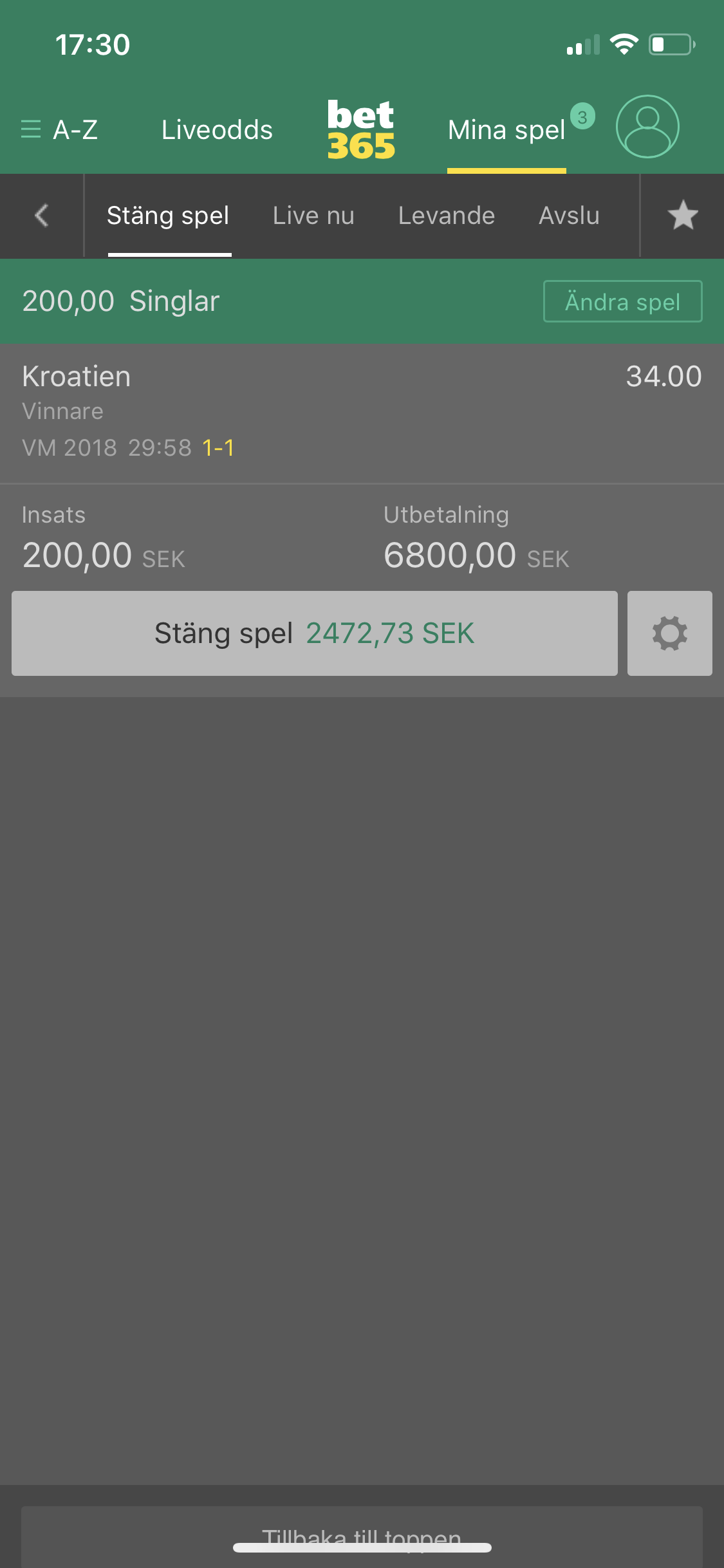Tap the Ändra spel button

[623, 301]
